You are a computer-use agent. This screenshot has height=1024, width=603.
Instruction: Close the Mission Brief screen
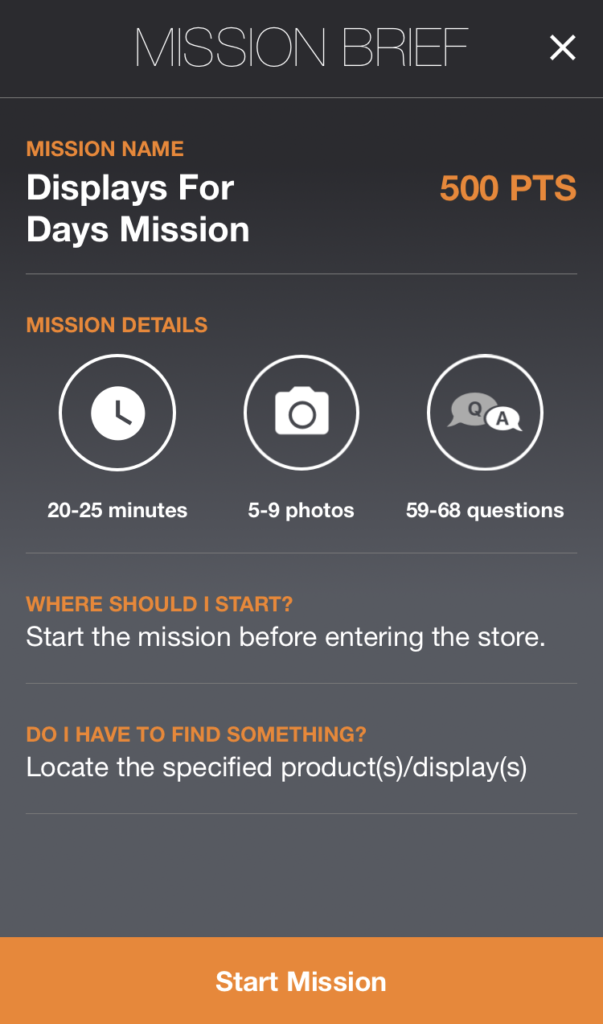click(562, 48)
